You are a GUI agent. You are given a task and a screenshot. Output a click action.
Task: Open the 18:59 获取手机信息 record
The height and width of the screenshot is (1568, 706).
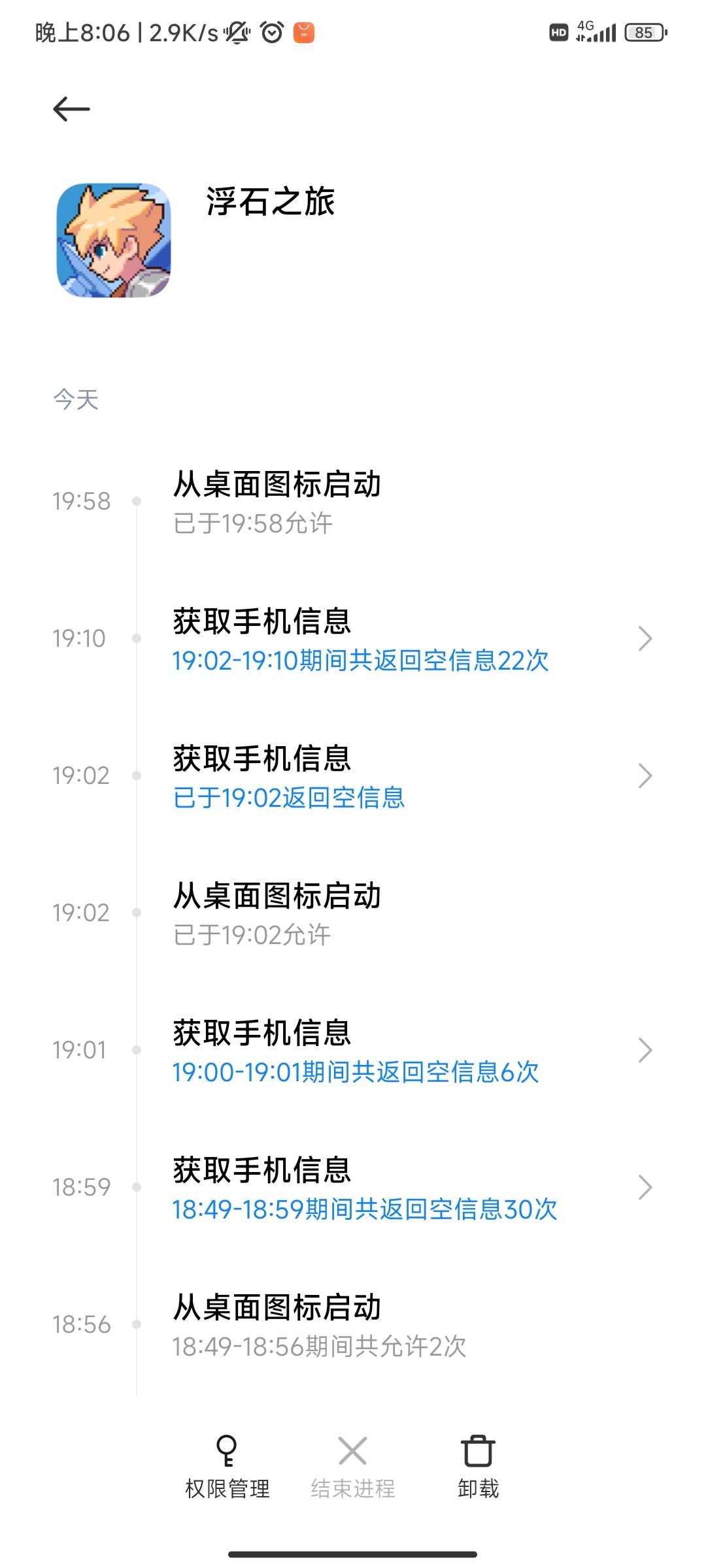point(412,1188)
